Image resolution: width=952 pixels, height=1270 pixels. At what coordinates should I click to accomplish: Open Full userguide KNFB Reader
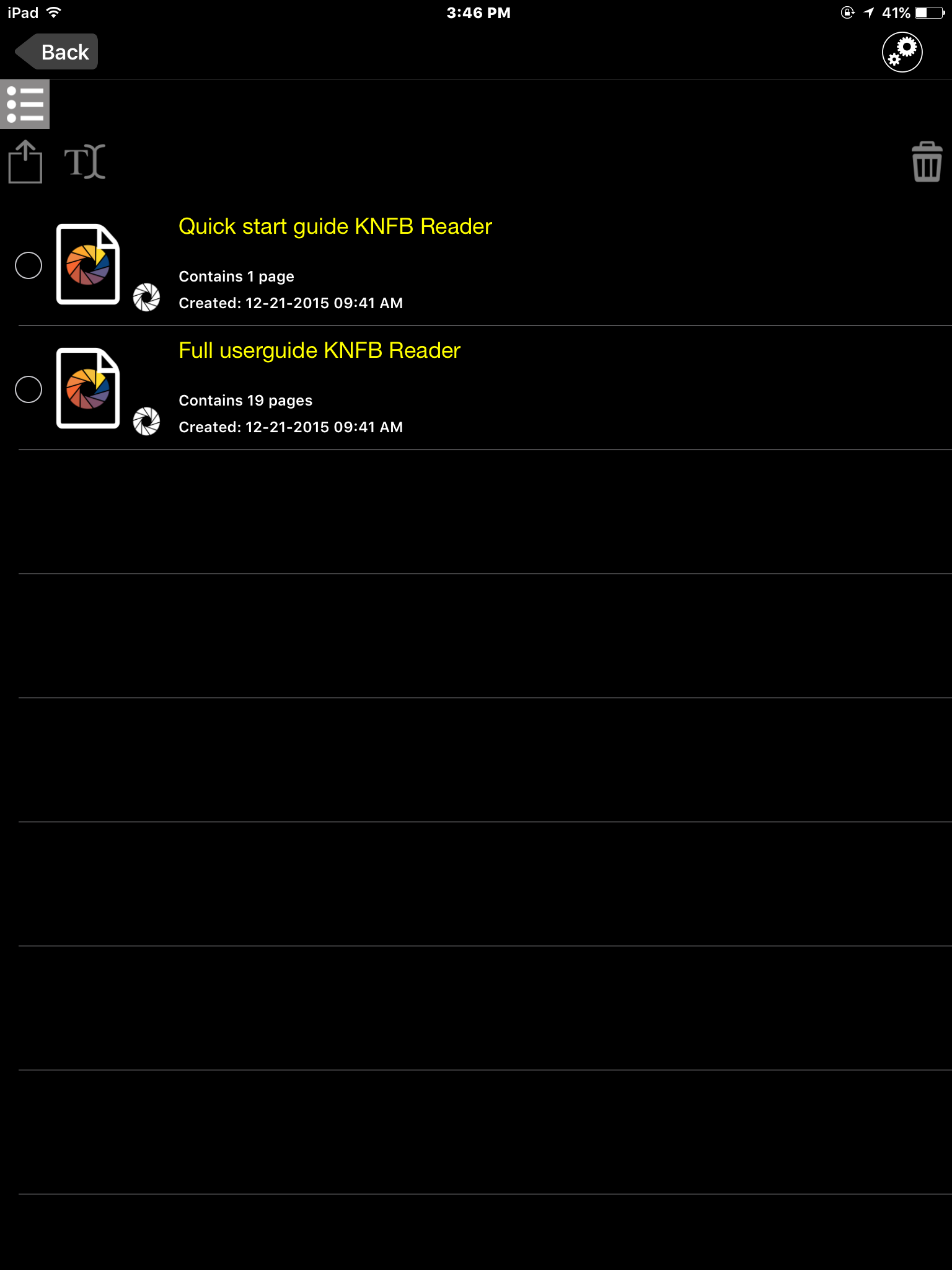click(x=319, y=351)
